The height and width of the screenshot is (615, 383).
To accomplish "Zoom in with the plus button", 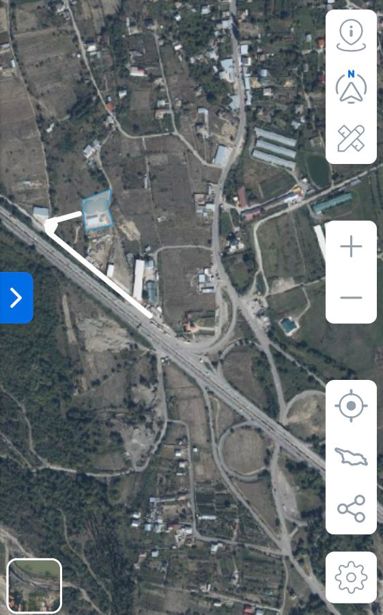I will (x=351, y=246).
